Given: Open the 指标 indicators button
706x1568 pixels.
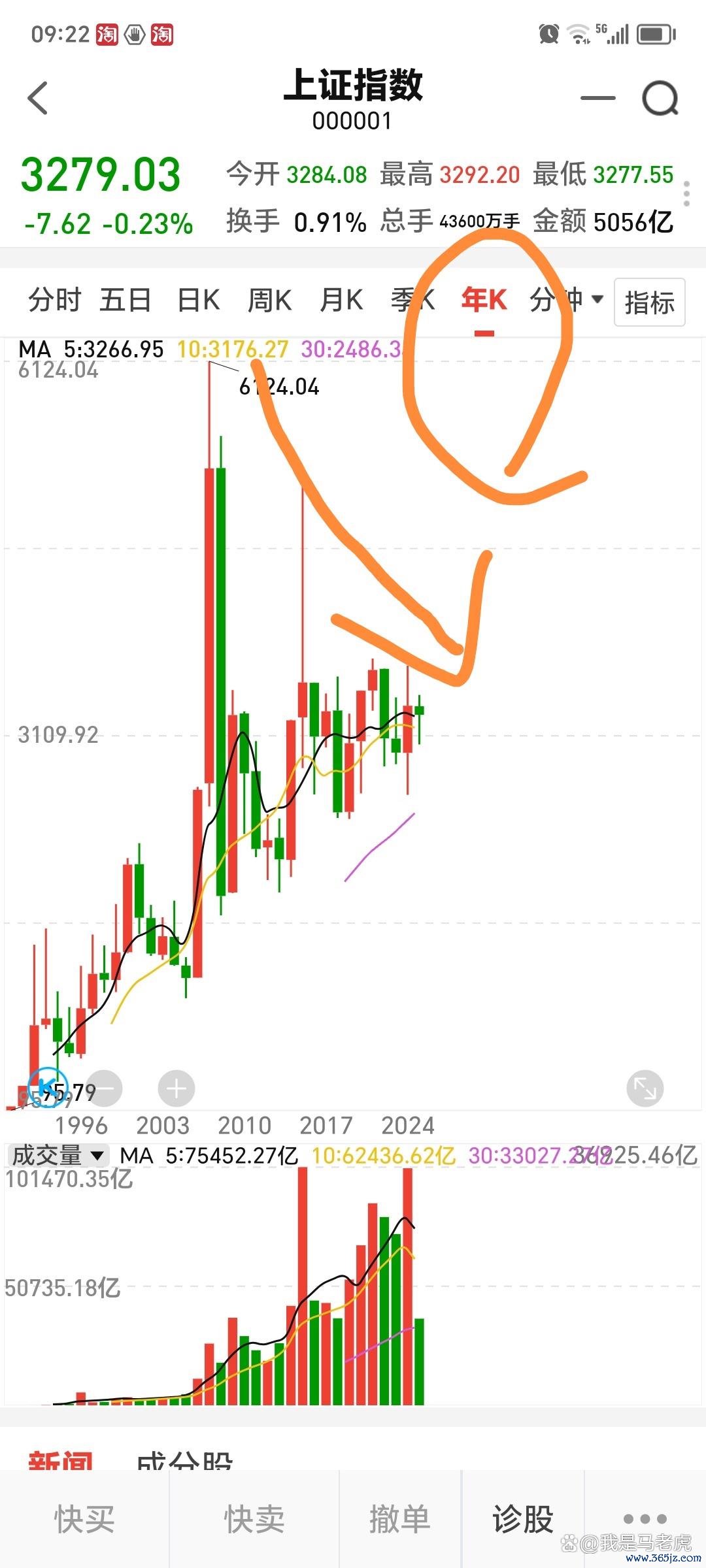Looking at the screenshot, I should pyautogui.click(x=650, y=302).
